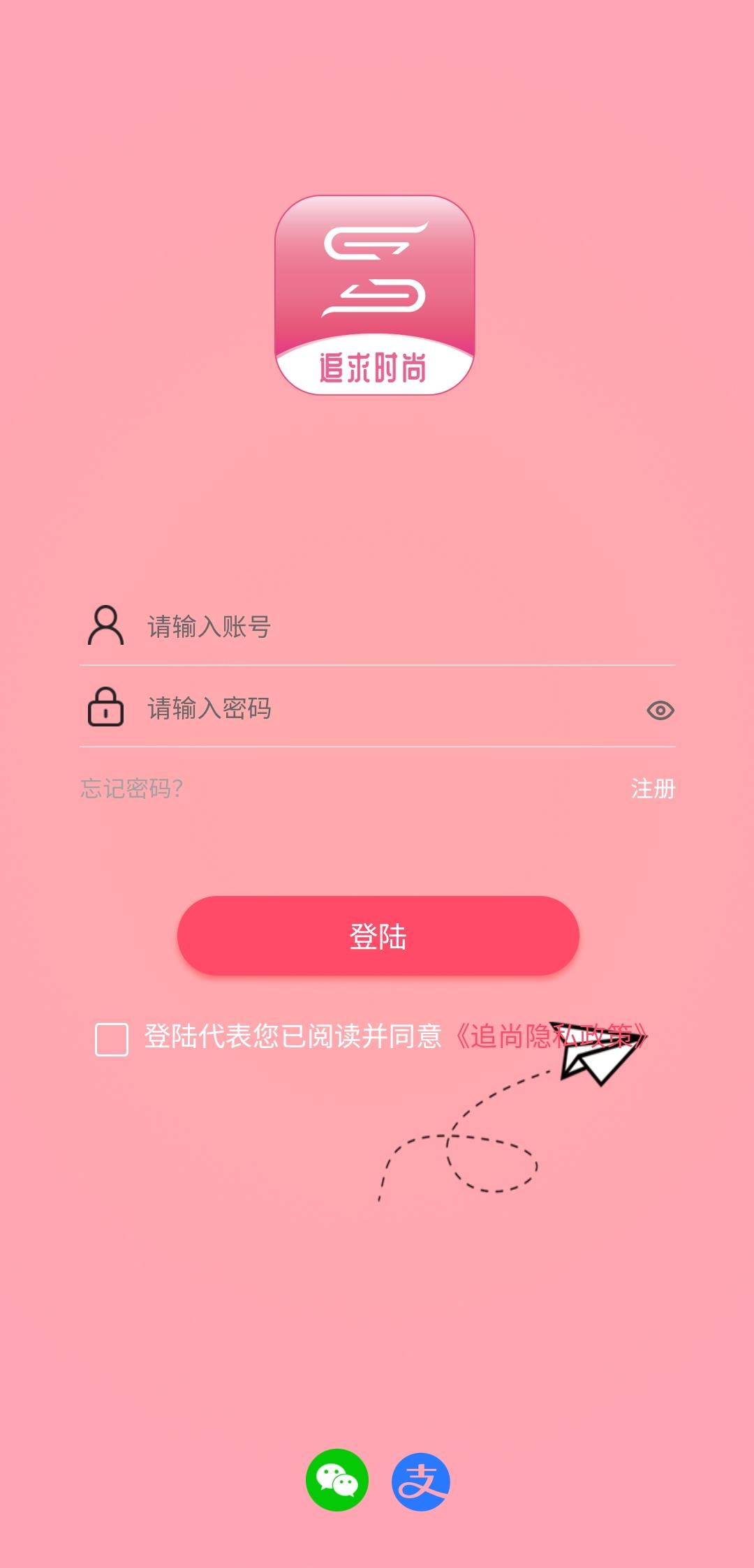754x1568 pixels.
Task: Open the 忘记密码 forgot password link
Action: pyautogui.click(x=132, y=789)
